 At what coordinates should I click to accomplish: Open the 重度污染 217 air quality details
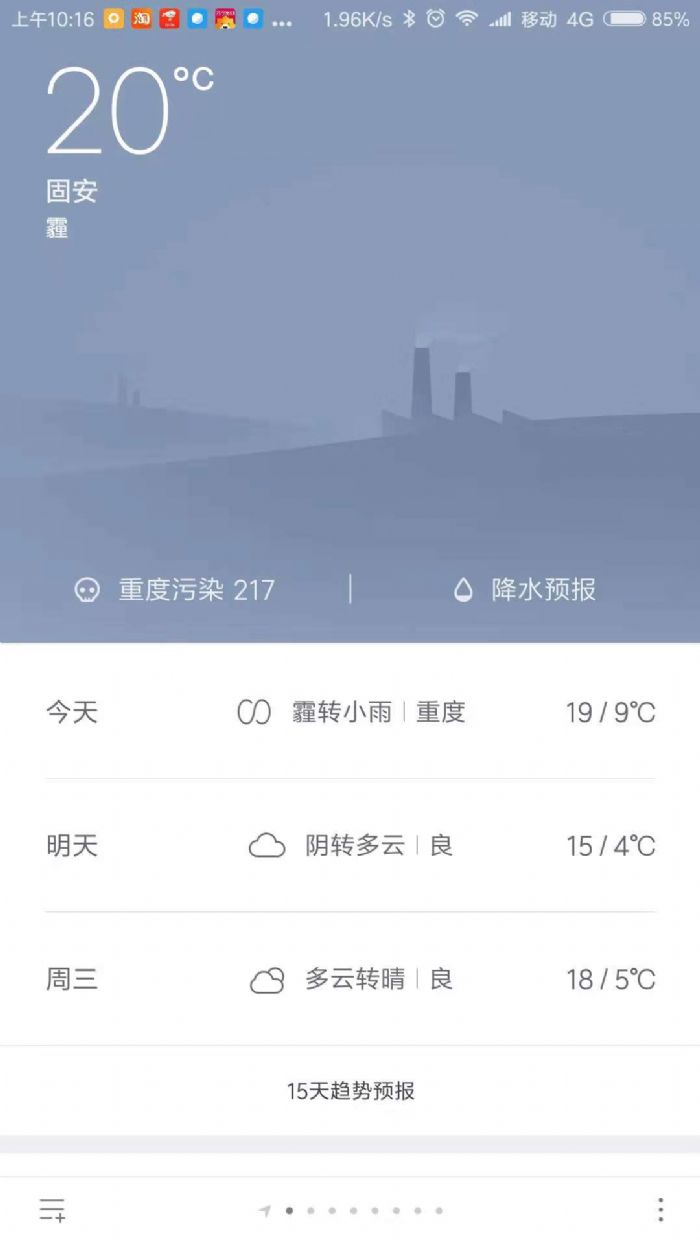pos(175,590)
